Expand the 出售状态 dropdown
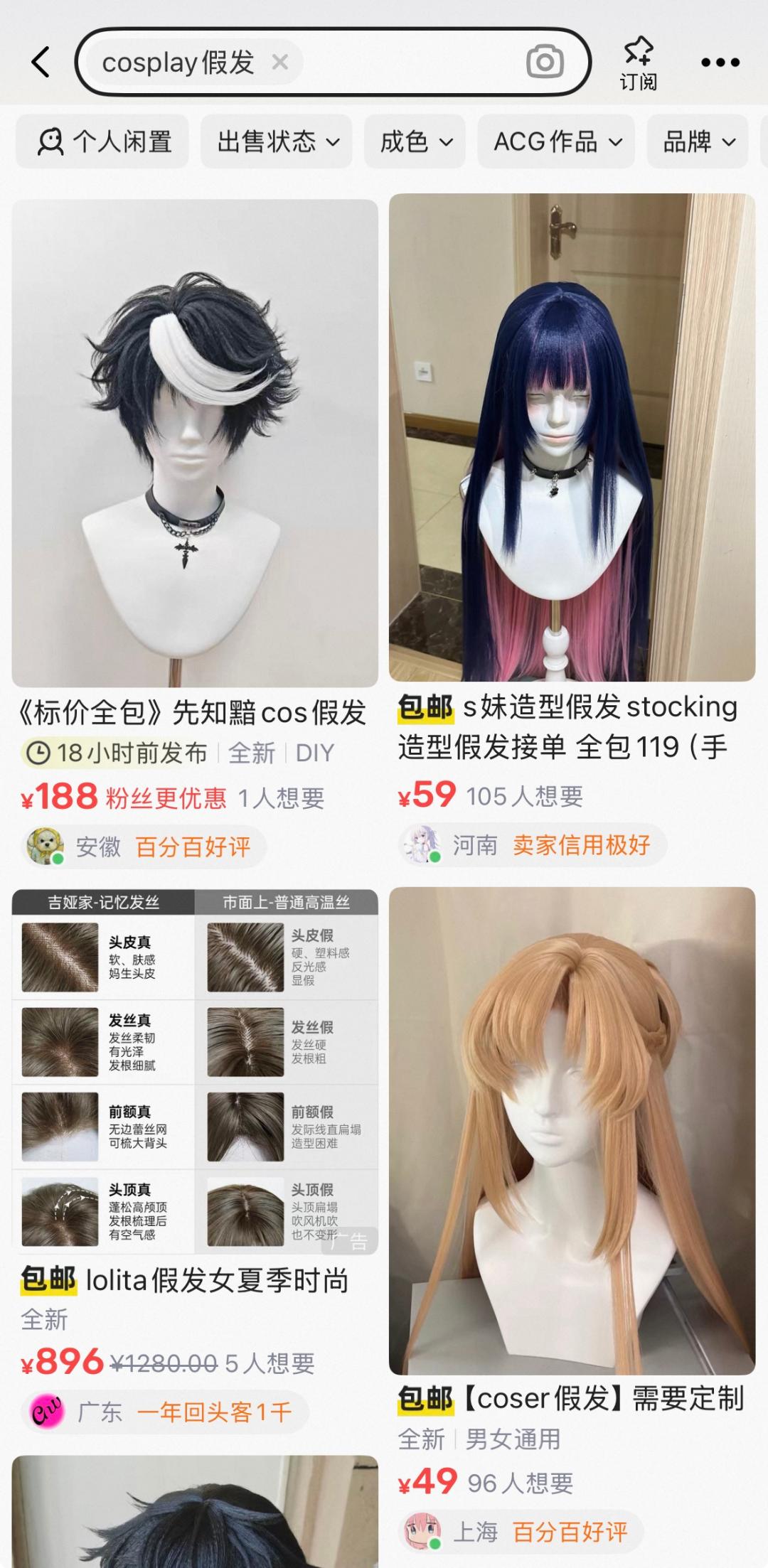The width and height of the screenshot is (768, 1568). pos(277,142)
